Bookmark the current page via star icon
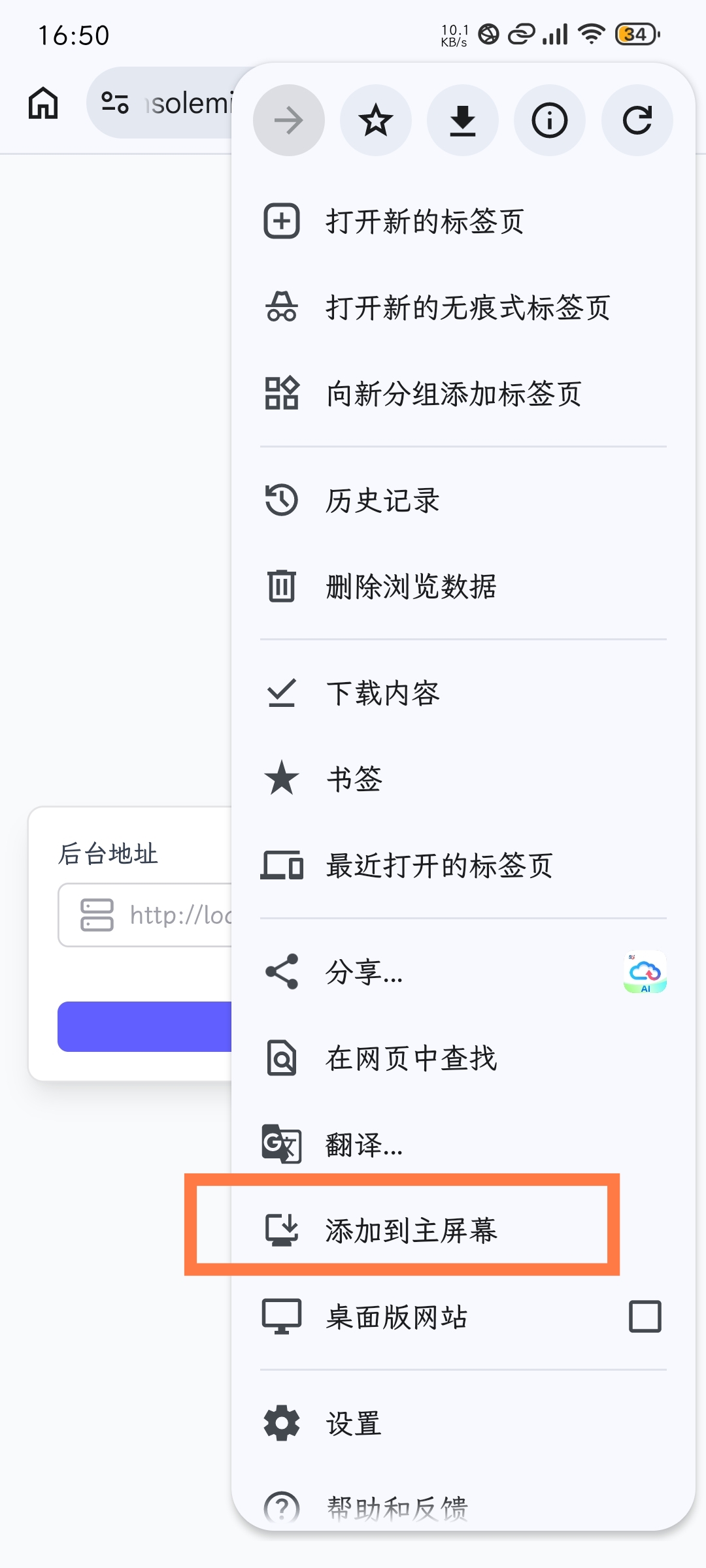 [376, 120]
